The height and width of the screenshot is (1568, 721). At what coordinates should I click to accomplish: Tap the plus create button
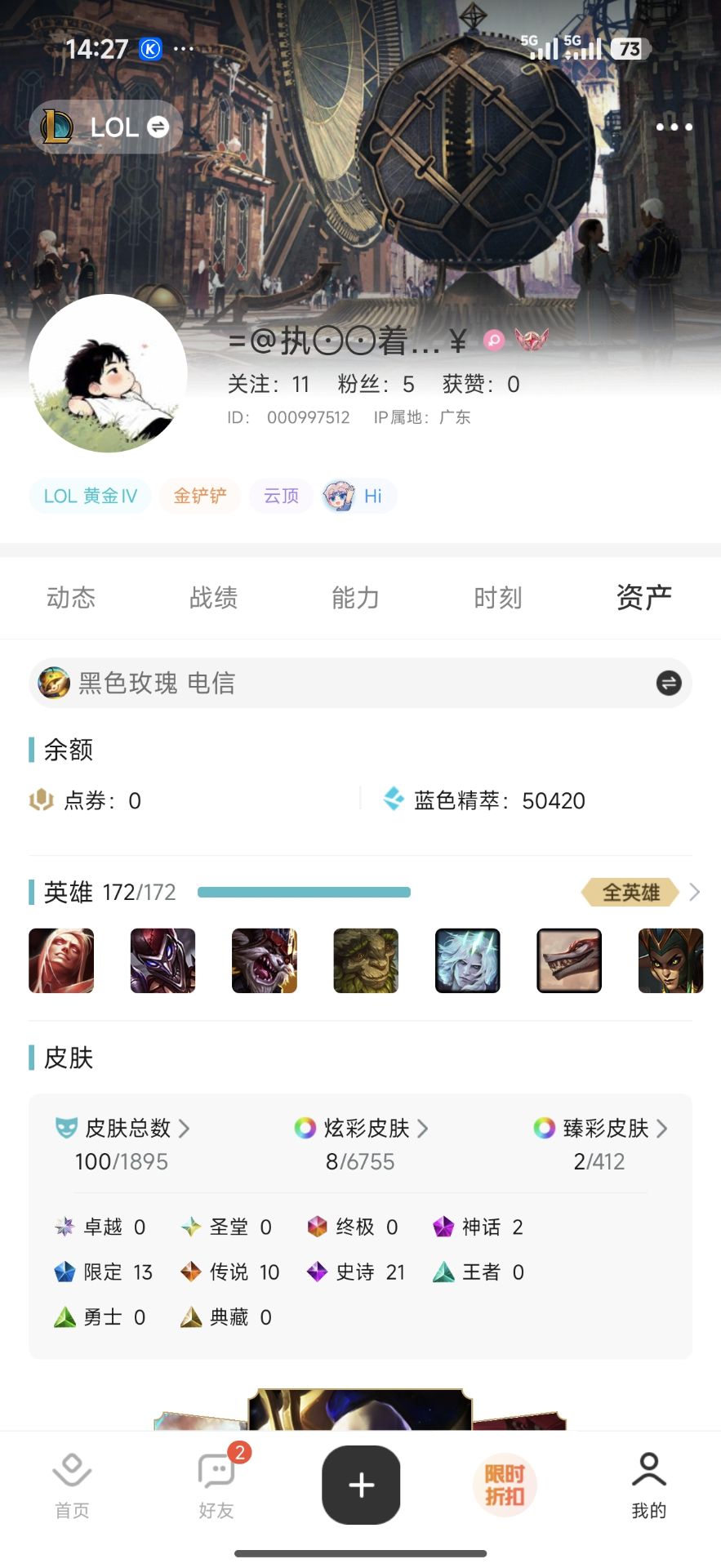[x=361, y=1485]
